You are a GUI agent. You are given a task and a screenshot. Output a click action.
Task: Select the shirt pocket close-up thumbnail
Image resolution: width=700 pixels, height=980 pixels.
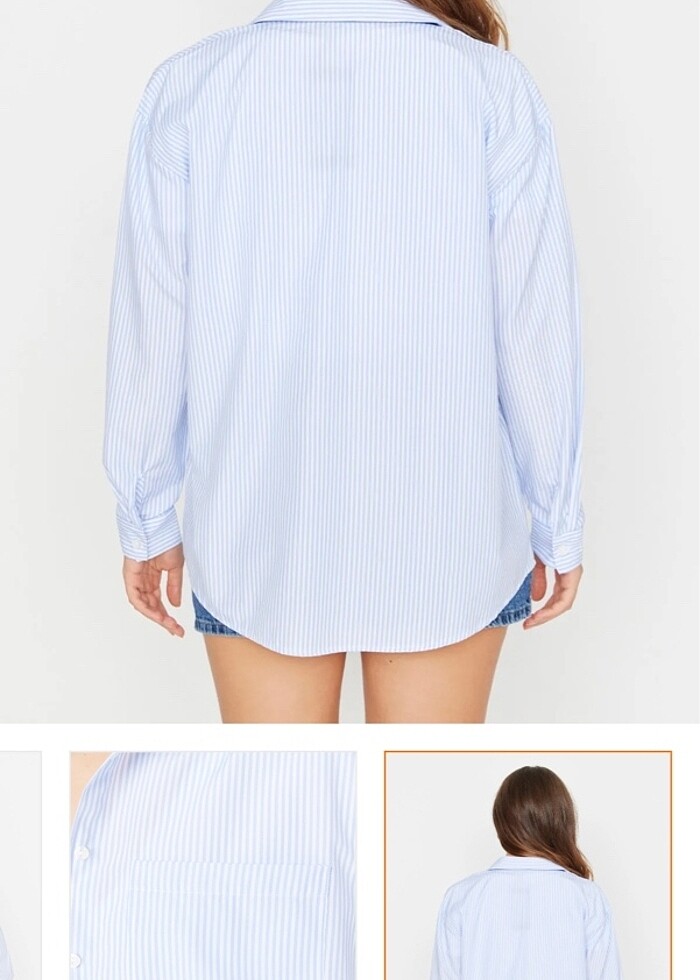click(x=213, y=866)
